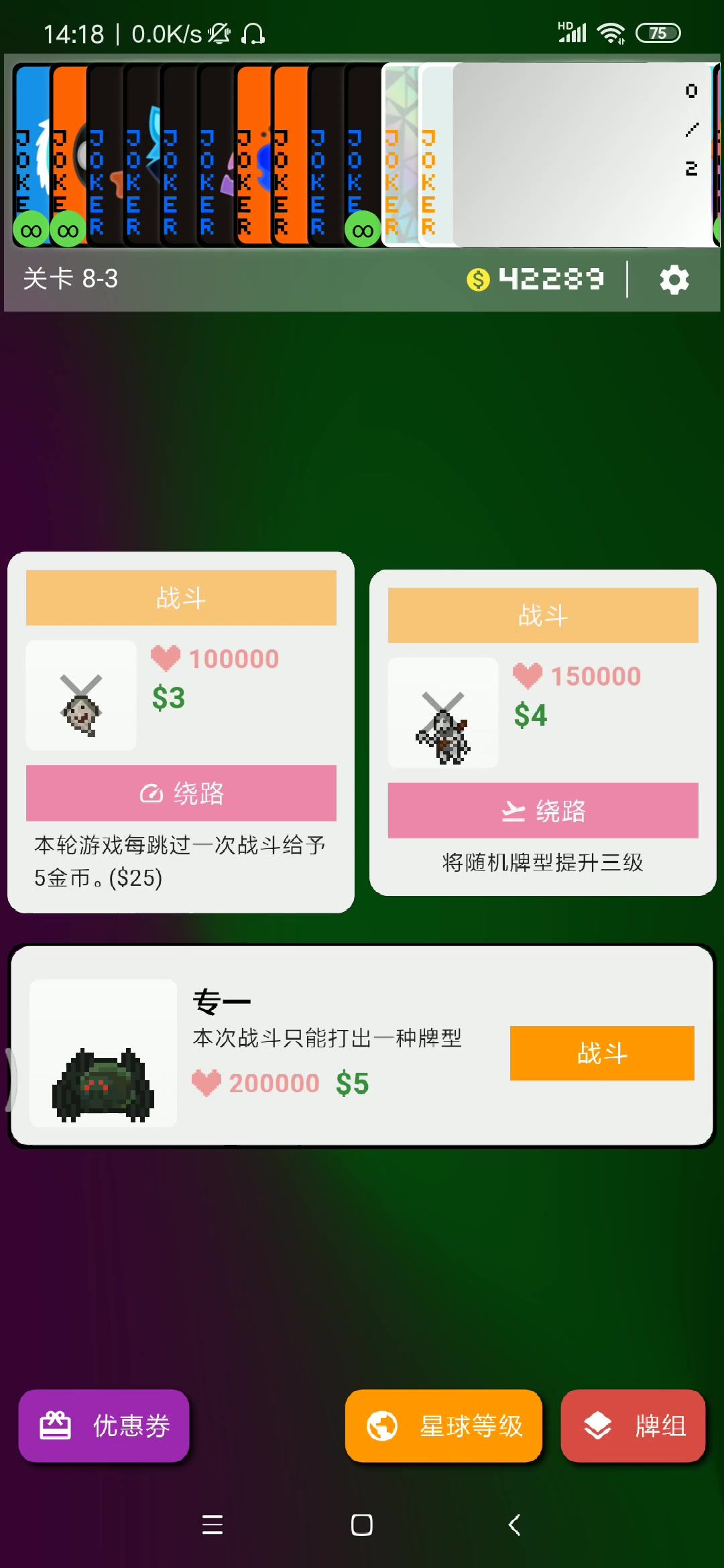Start the 专一 boss battle
724x1568 pixels.
pyautogui.click(x=601, y=1053)
